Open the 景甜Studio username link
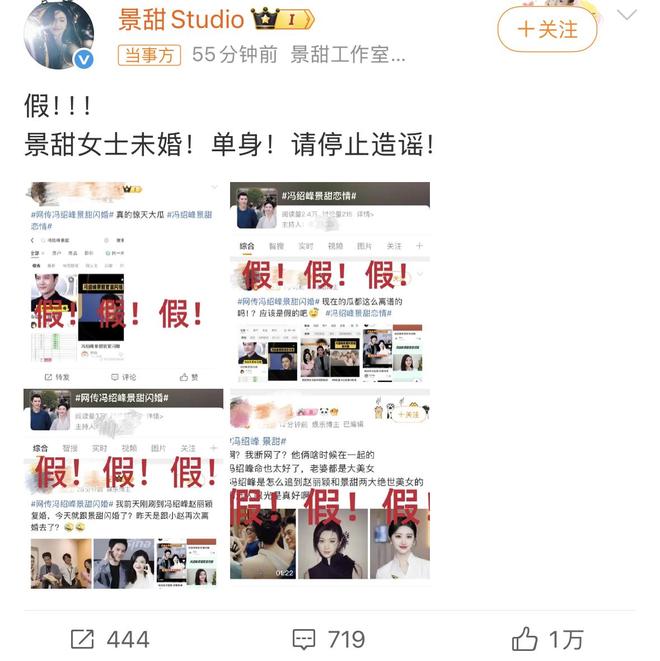 (x=181, y=19)
